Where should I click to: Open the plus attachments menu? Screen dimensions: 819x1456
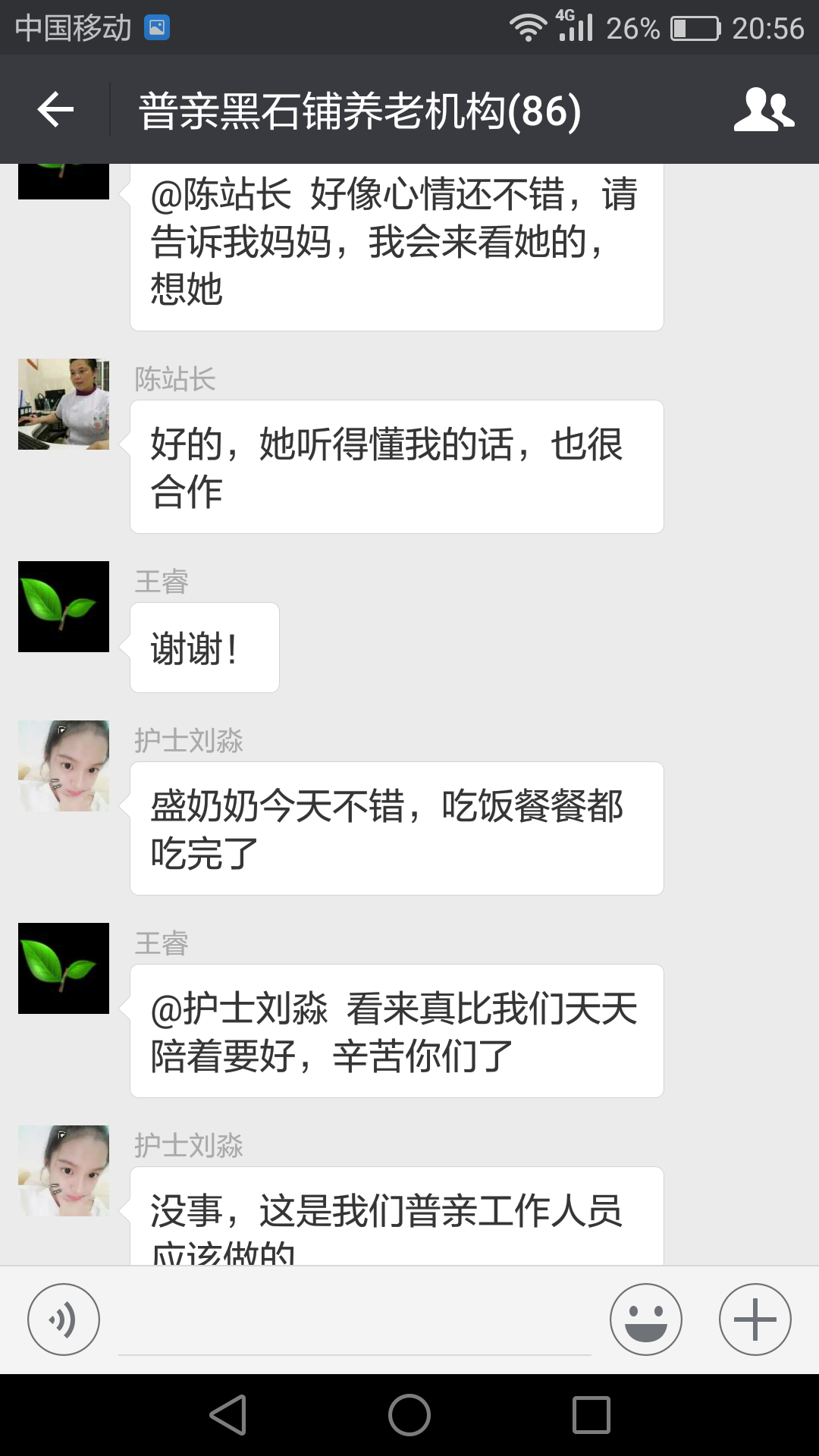click(755, 1319)
